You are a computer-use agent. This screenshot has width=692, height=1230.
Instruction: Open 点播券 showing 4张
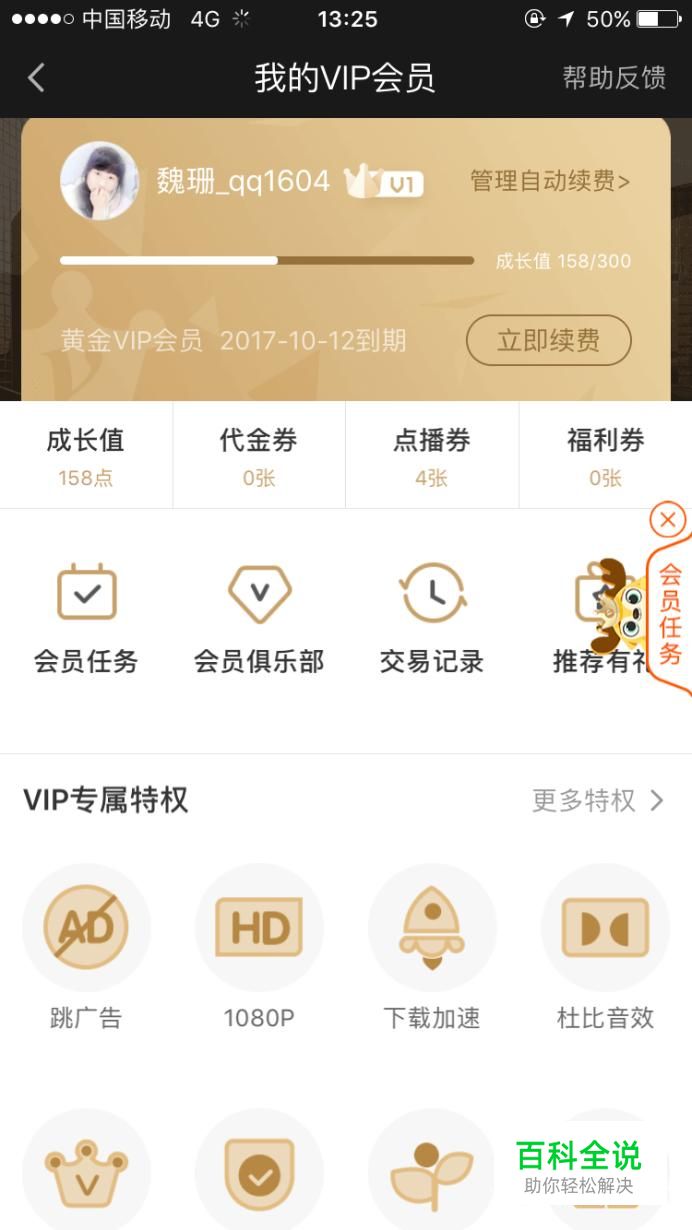coord(432,456)
